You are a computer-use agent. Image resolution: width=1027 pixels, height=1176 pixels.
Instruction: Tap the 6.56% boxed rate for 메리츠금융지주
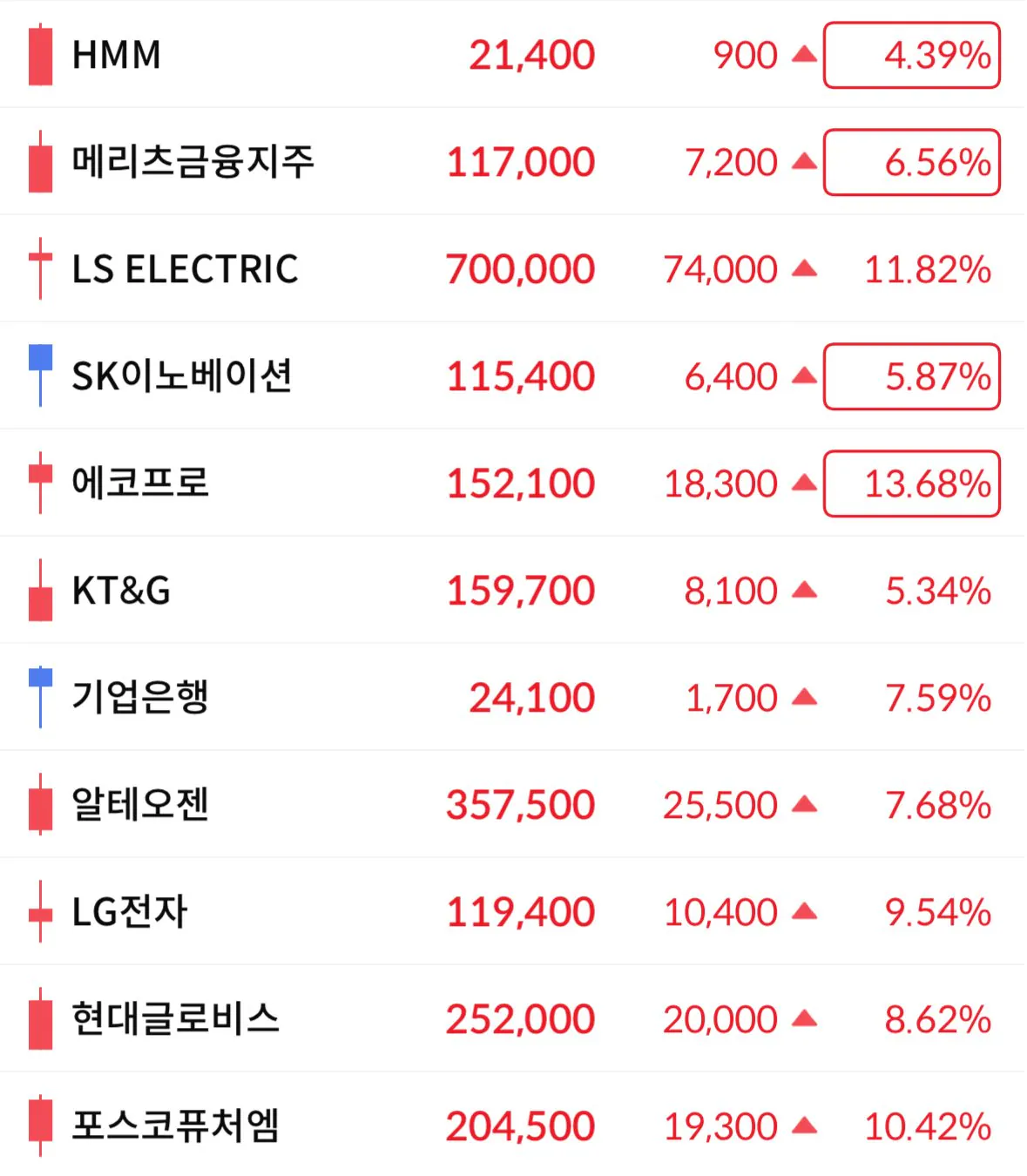pyautogui.click(x=911, y=161)
